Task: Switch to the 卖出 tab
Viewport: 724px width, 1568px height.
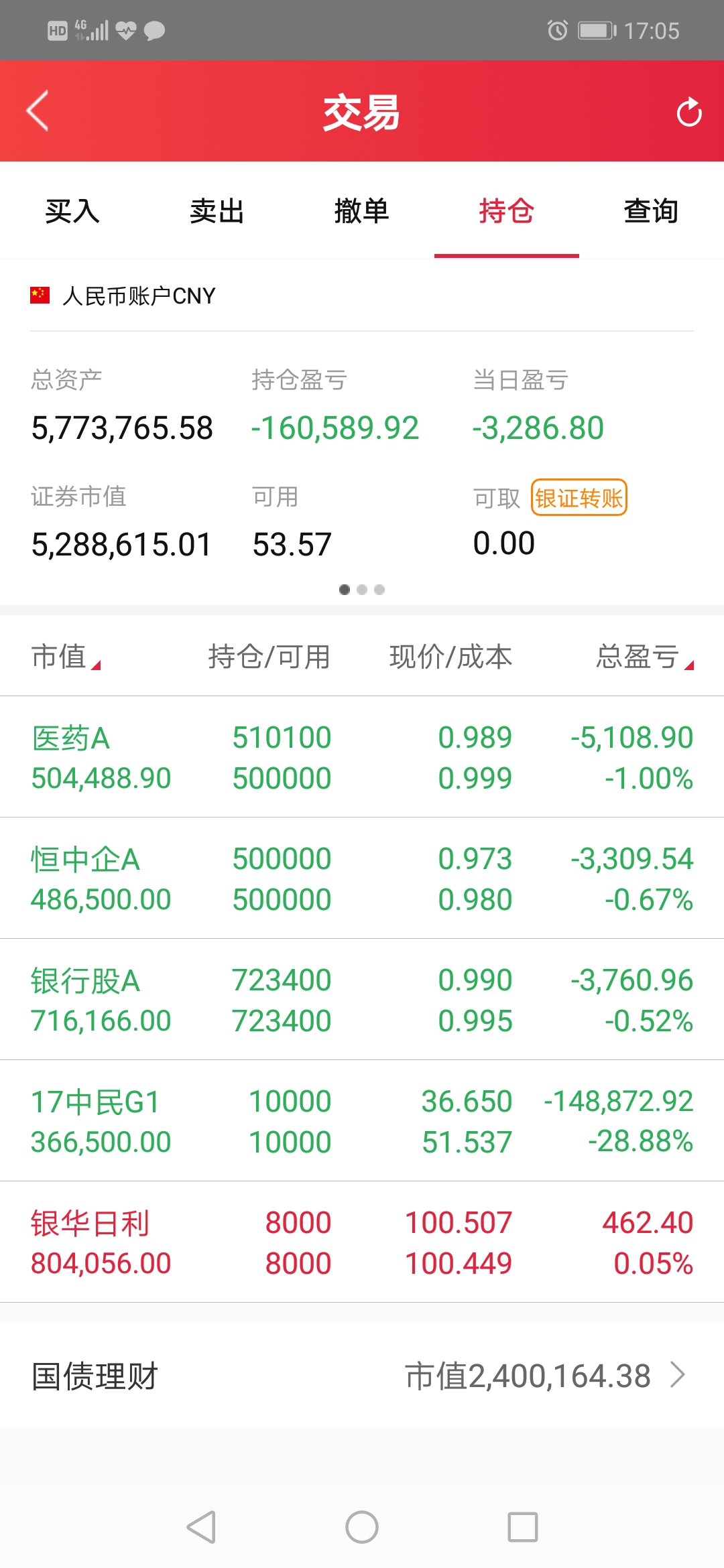Action: (x=217, y=211)
